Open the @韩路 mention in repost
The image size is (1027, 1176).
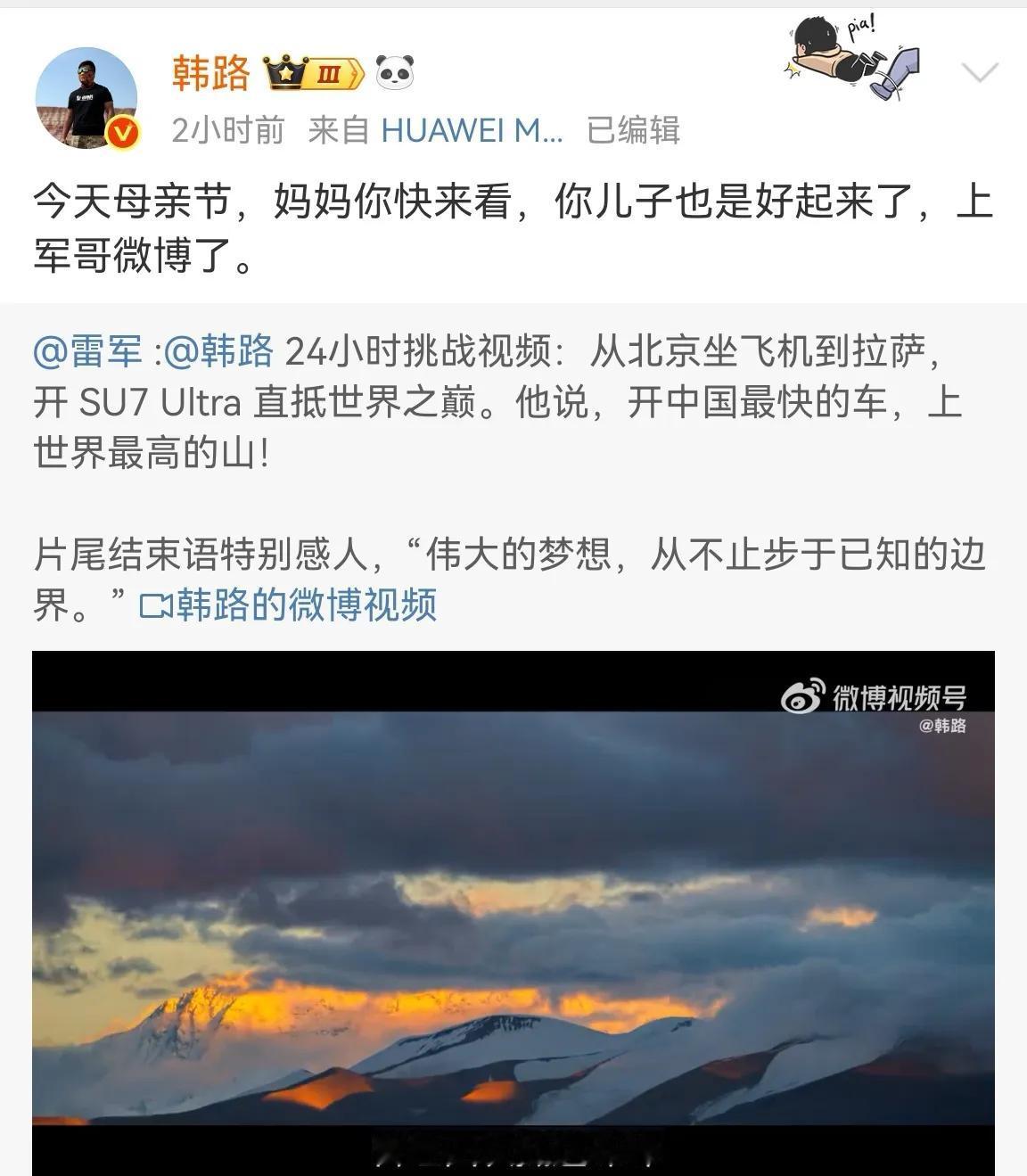click(218, 351)
